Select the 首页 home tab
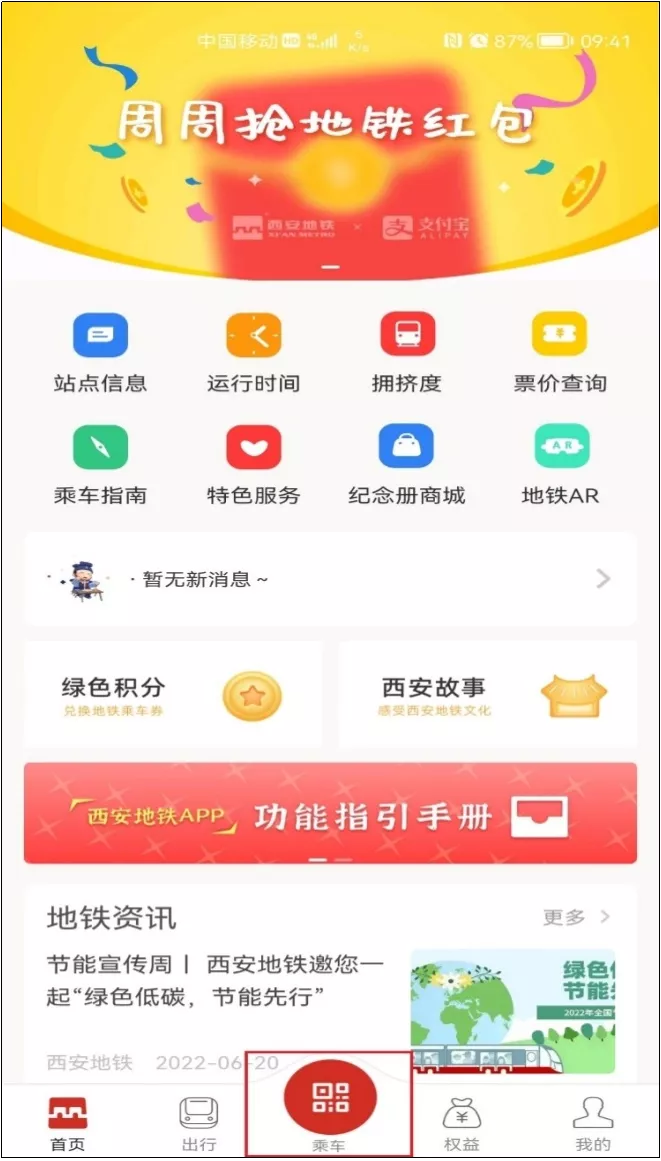 [68, 1122]
